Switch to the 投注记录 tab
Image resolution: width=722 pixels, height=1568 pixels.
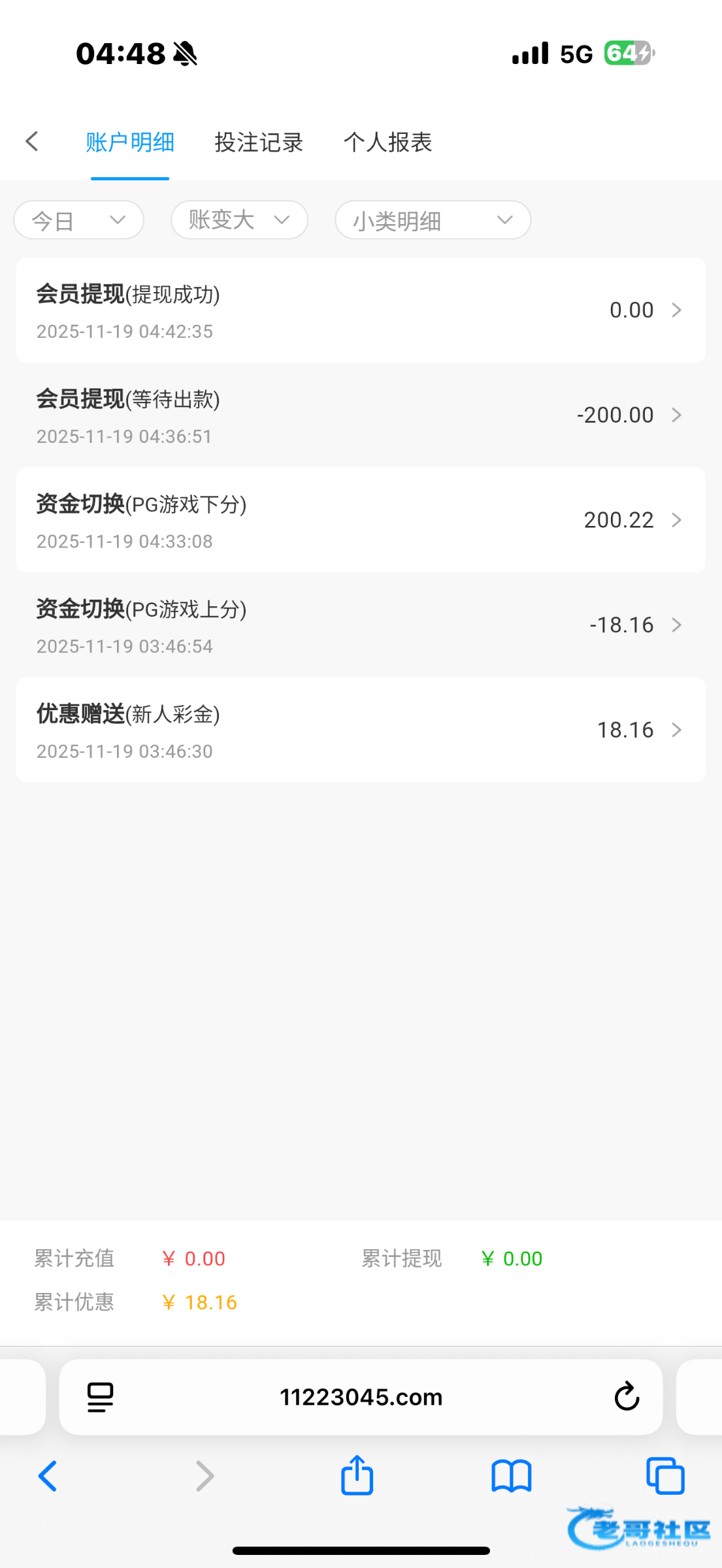[259, 142]
